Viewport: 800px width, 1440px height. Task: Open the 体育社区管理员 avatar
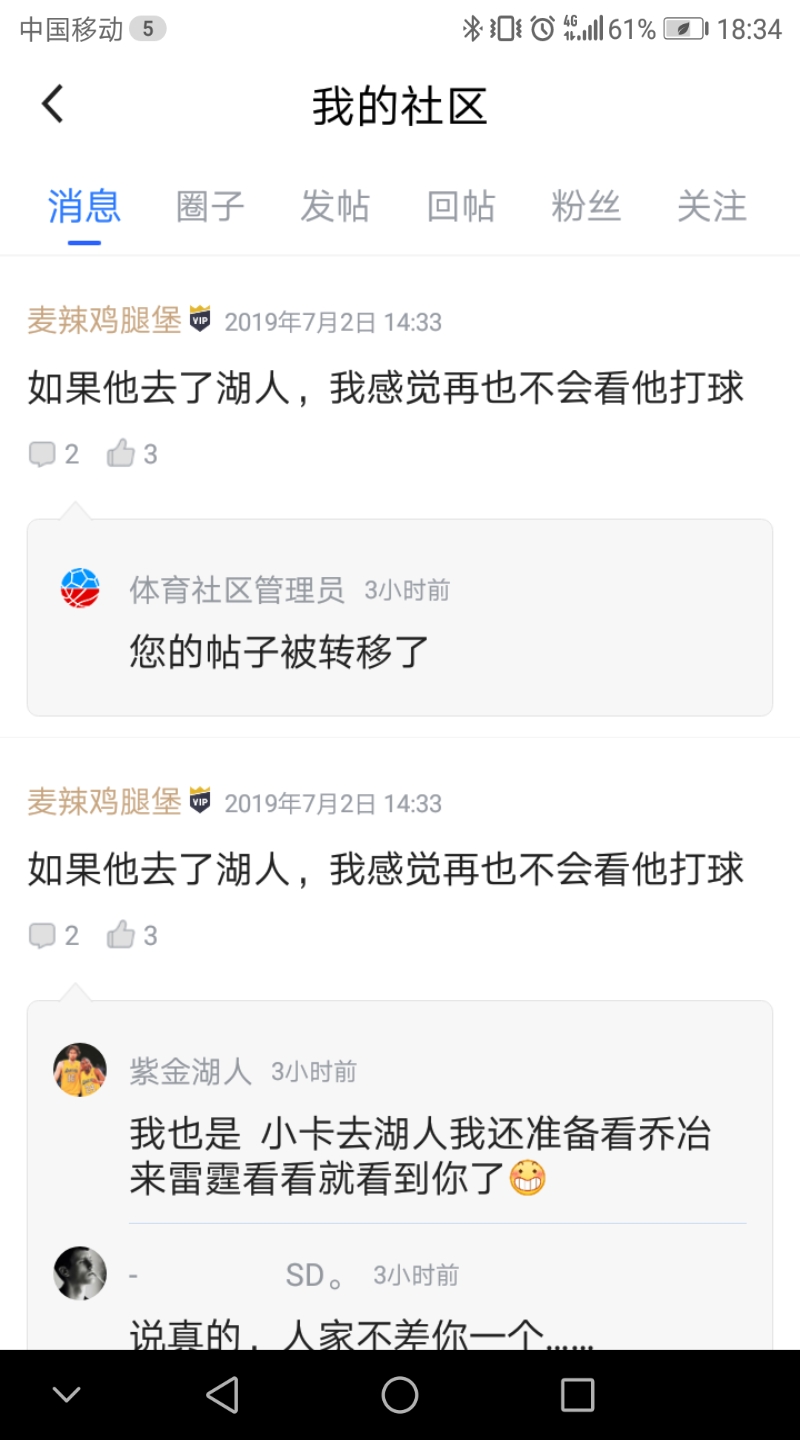click(80, 589)
